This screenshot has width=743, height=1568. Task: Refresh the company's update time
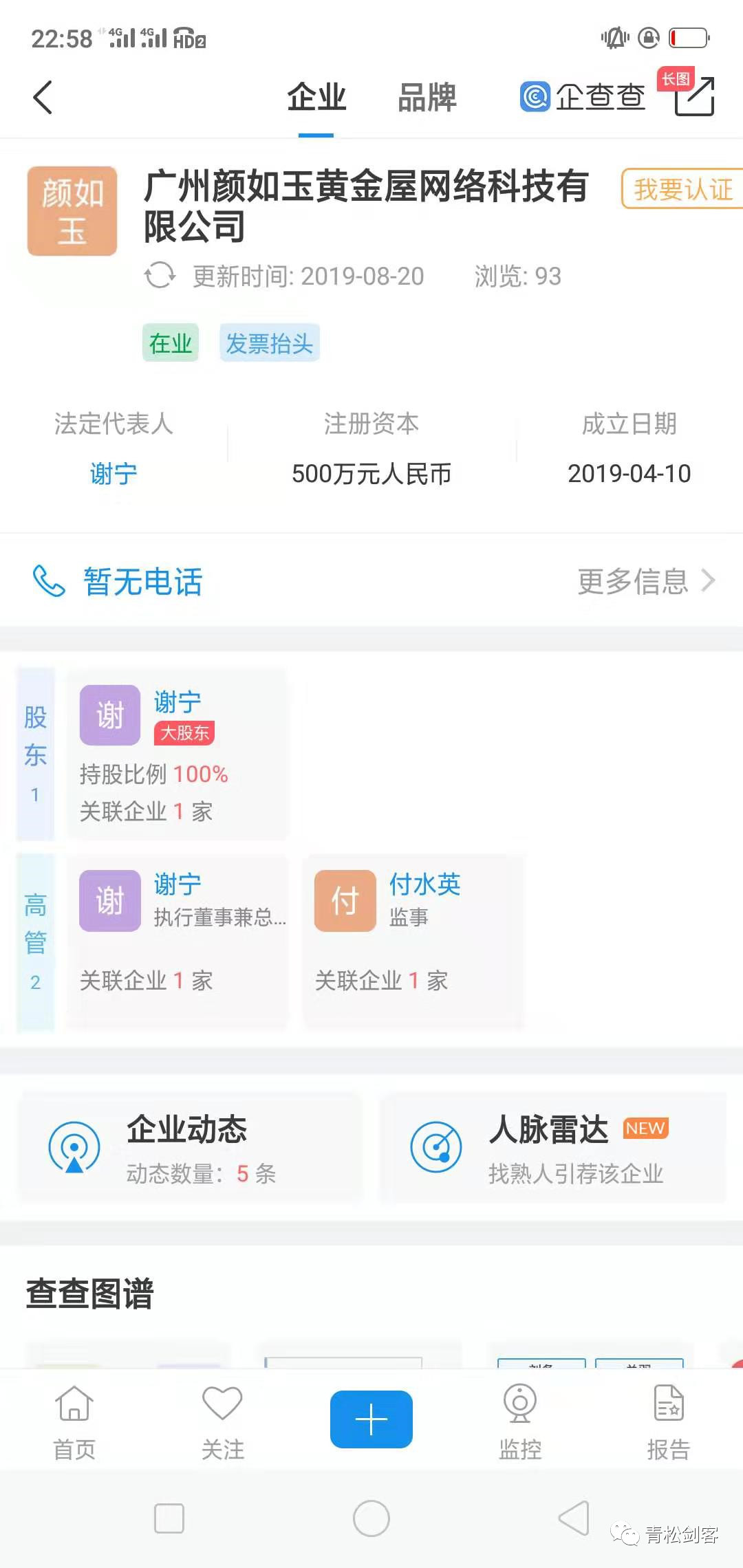[x=160, y=276]
